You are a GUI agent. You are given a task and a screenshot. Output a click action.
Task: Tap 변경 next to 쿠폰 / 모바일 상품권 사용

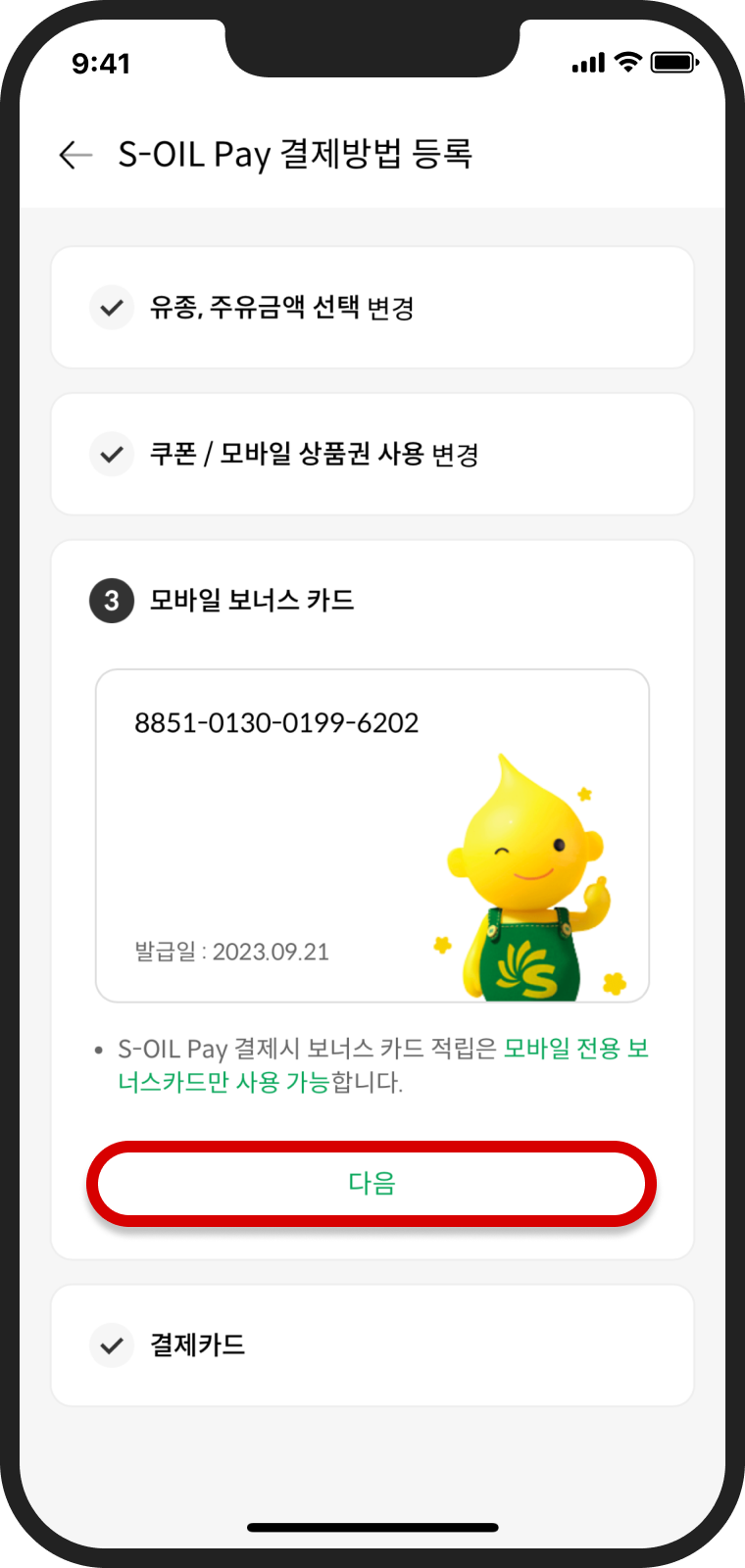click(x=456, y=456)
